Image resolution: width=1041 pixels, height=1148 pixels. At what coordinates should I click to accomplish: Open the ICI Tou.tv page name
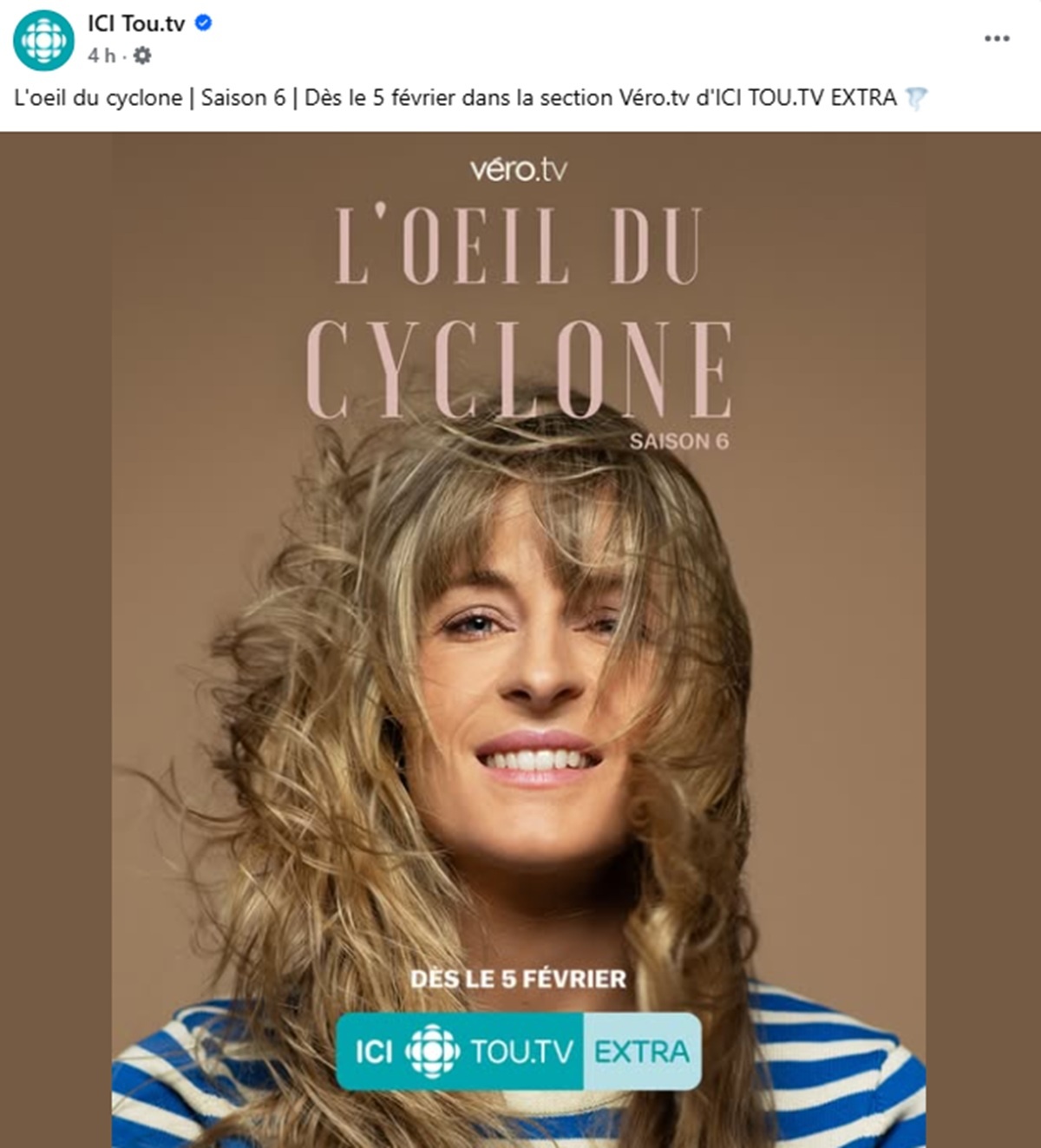pos(136,24)
